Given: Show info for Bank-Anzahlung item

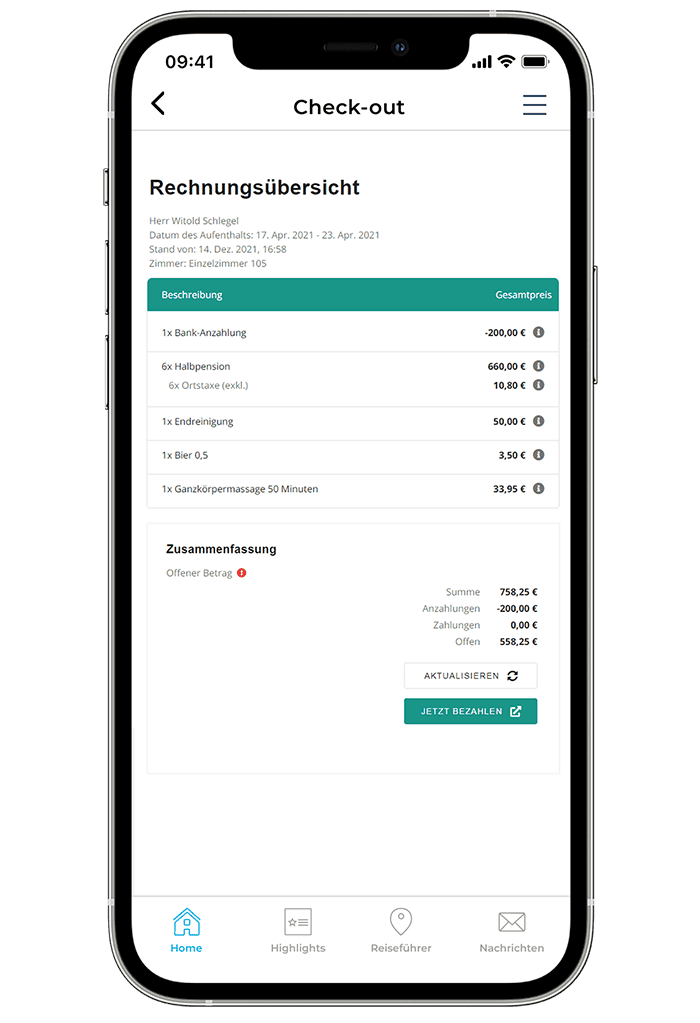Looking at the screenshot, I should [x=538, y=332].
